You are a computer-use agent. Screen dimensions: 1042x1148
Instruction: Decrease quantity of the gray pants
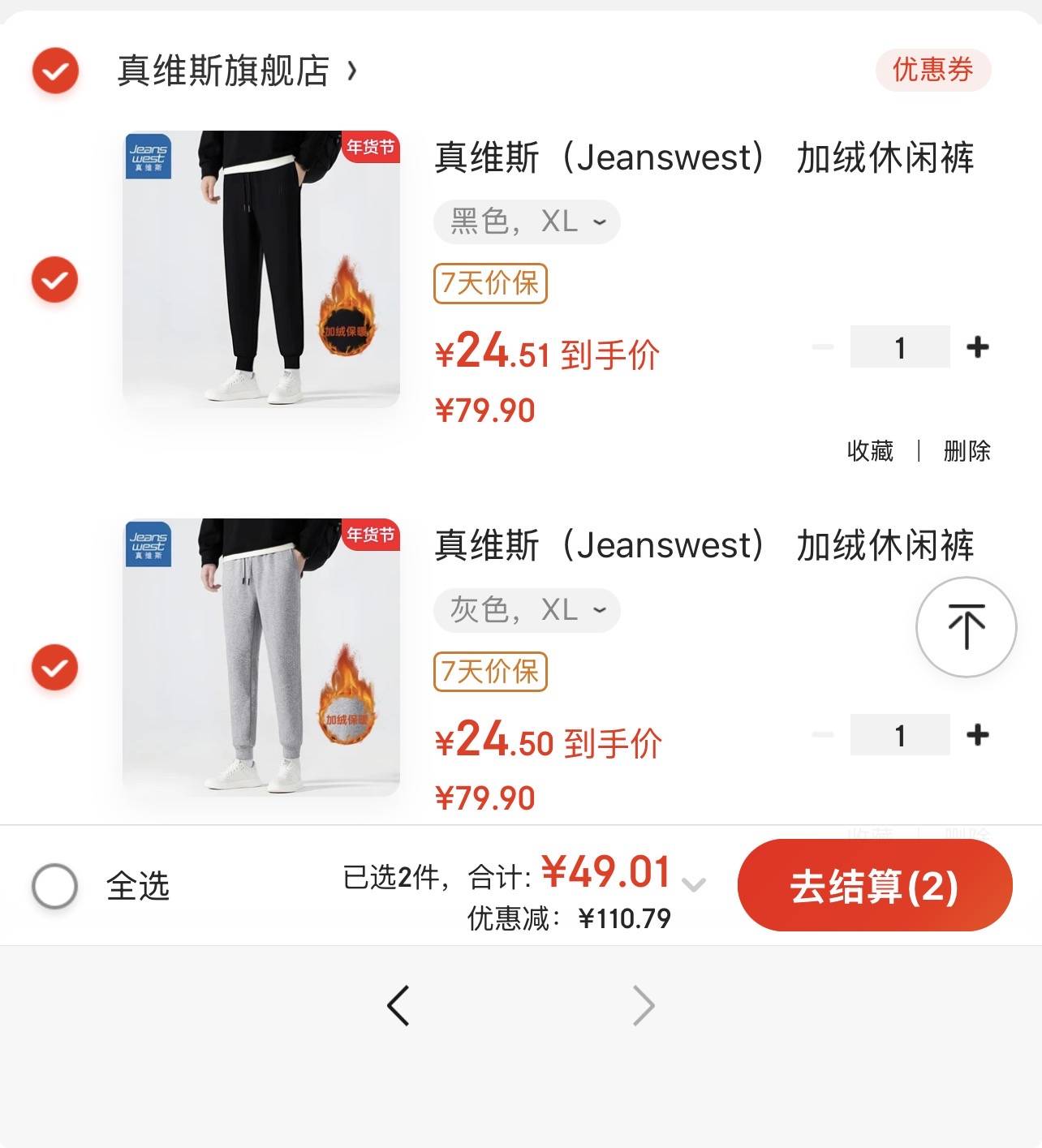click(x=823, y=735)
